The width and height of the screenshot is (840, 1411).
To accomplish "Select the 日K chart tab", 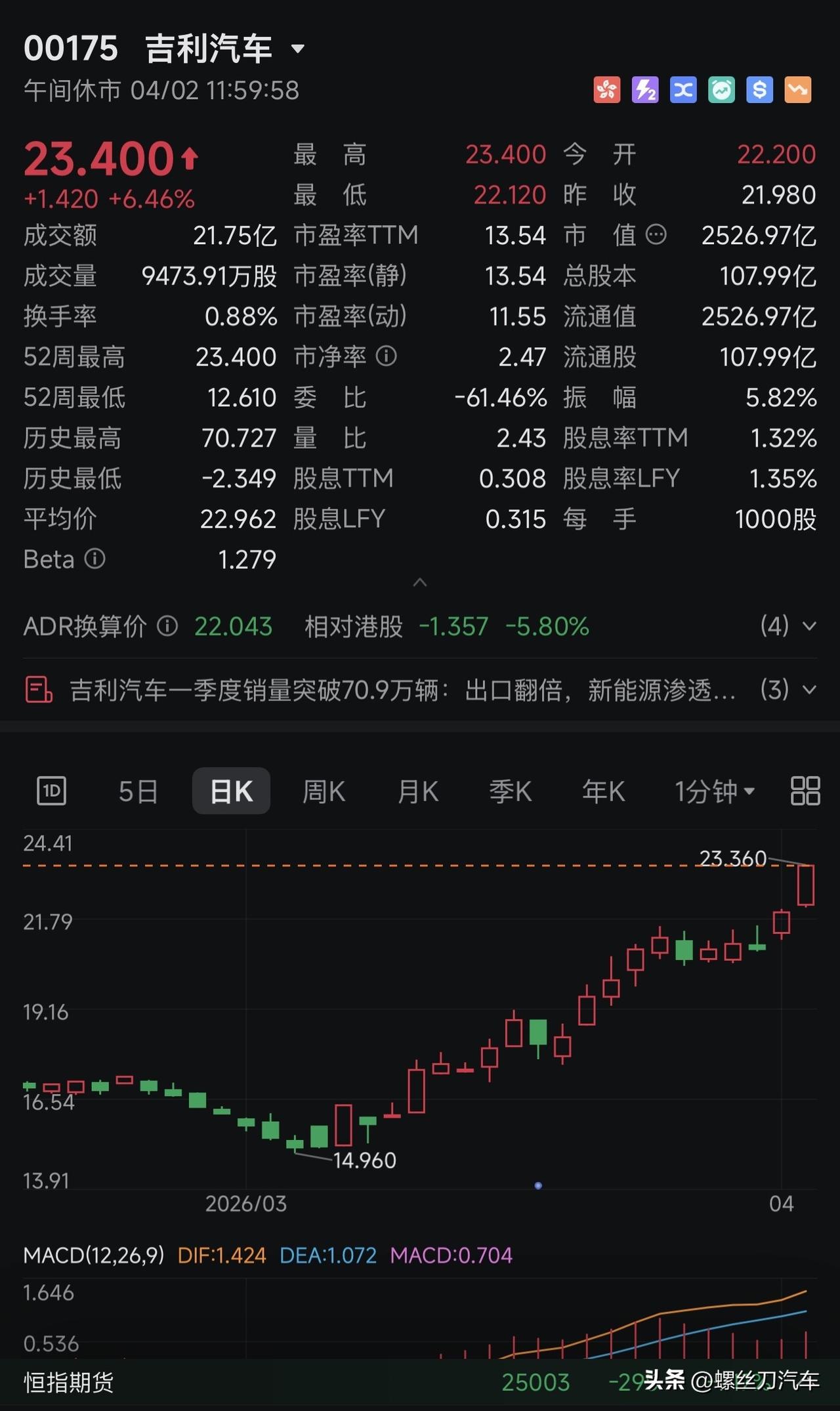I will [x=231, y=791].
